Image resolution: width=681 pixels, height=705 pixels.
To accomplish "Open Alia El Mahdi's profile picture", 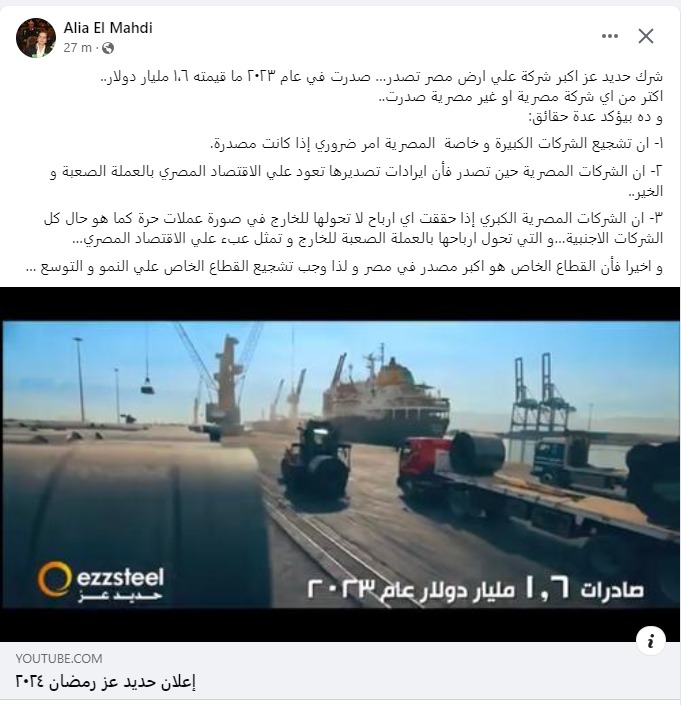I will point(36,37).
